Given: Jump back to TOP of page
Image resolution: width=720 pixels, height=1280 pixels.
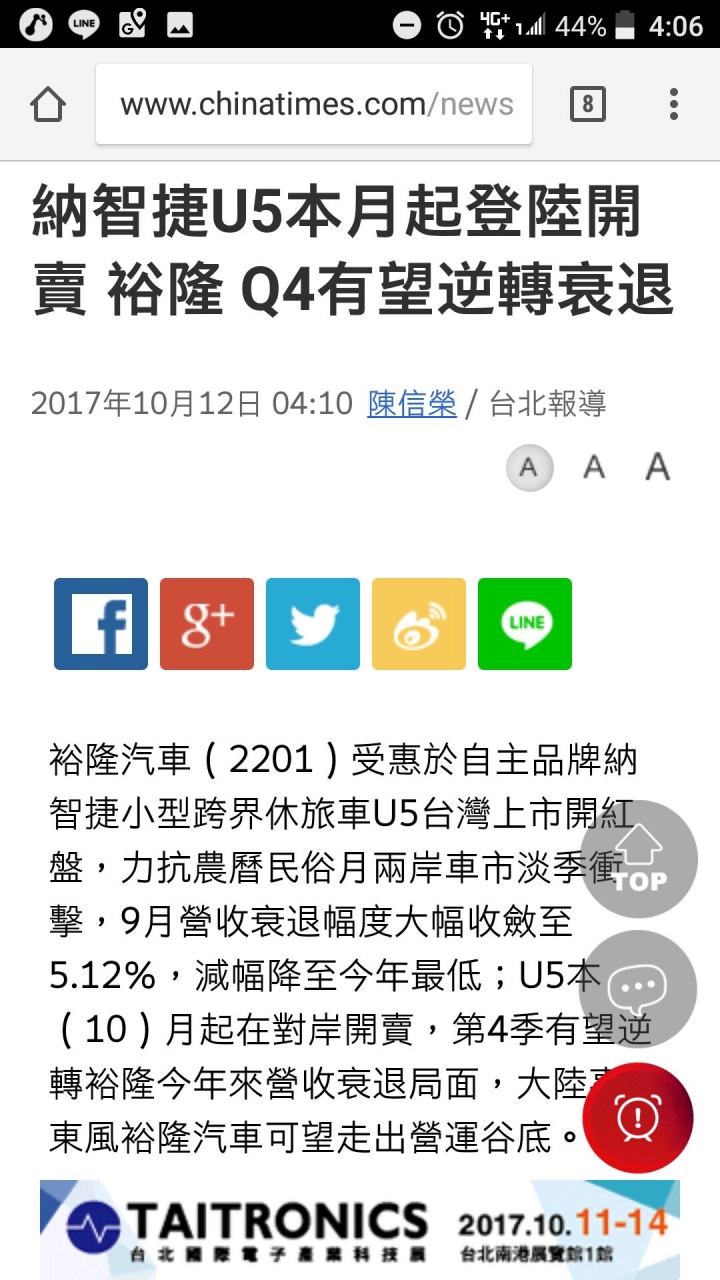Looking at the screenshot, I should tap(638, 859).
